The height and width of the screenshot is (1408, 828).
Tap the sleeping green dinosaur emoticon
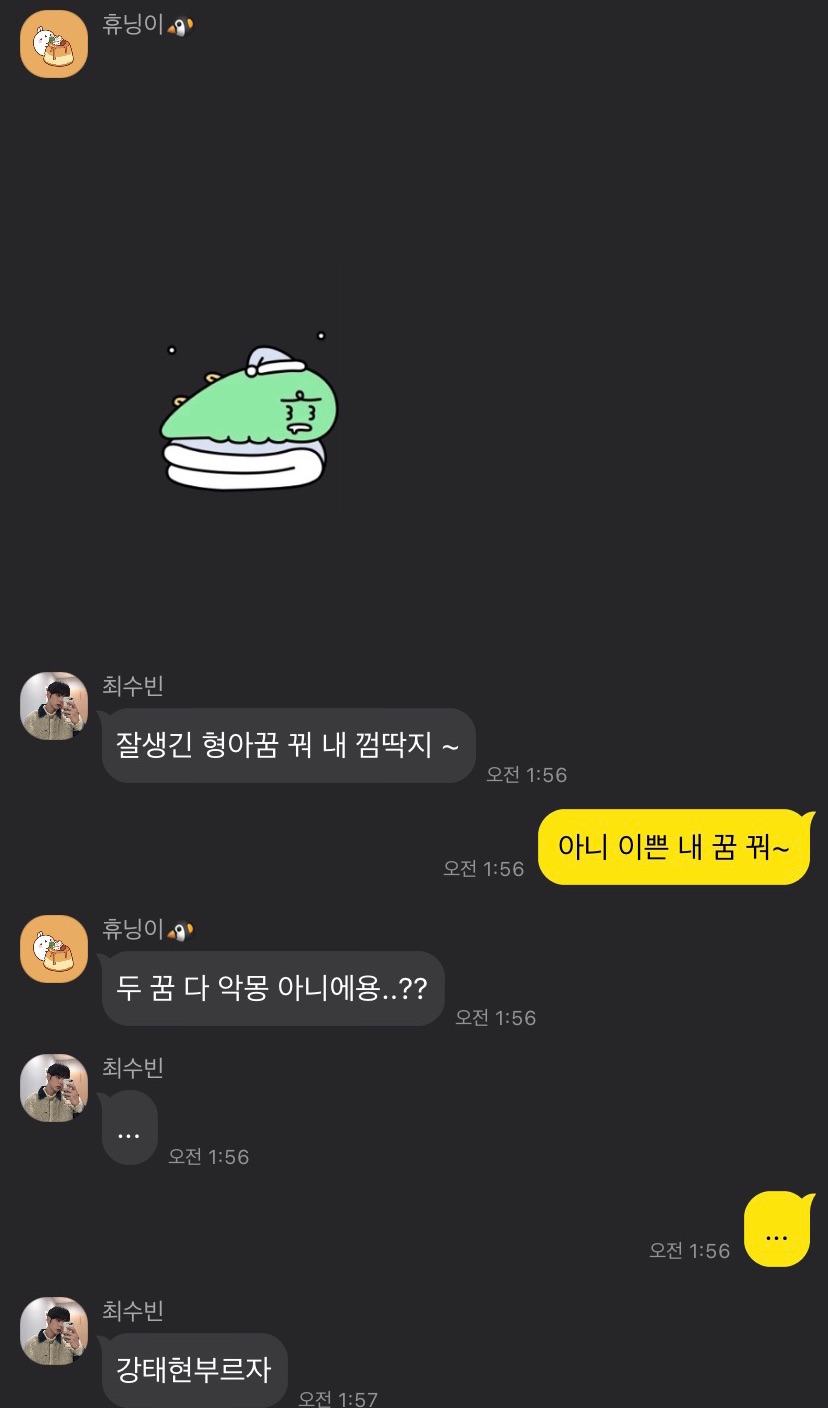tap(249, 417)
